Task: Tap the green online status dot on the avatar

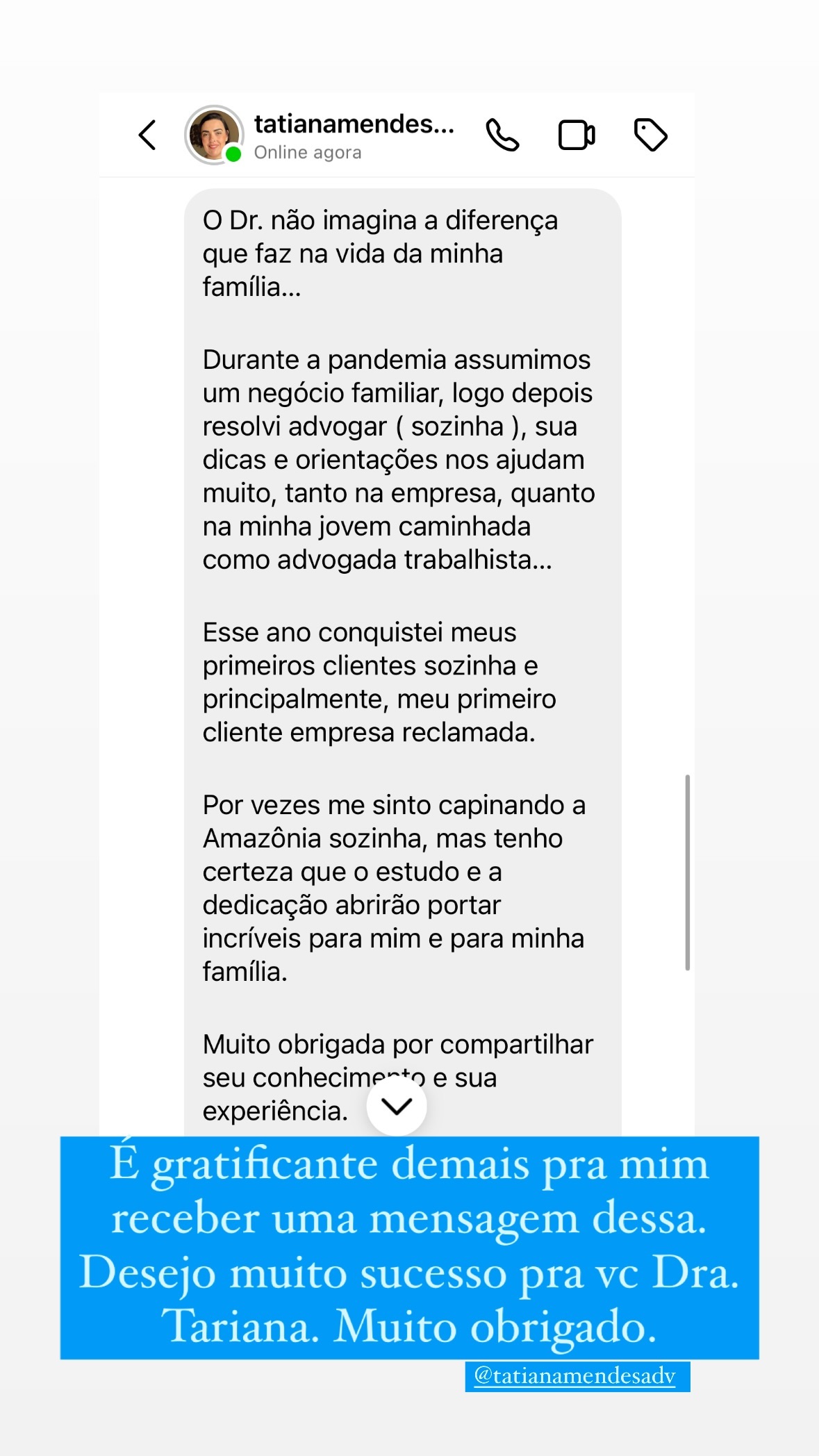Action: (x=235, y=154)
